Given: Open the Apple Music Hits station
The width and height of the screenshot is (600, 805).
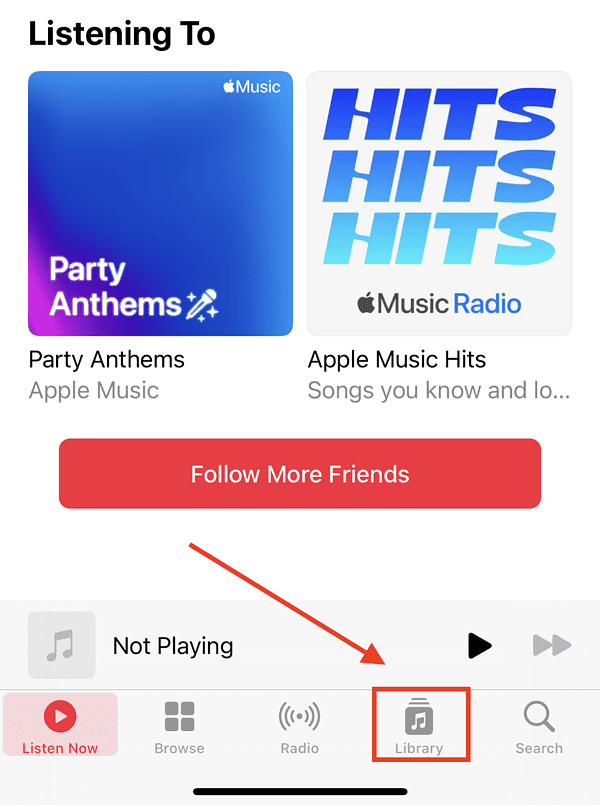Looking at the screenshot, I should pos(439,203).
